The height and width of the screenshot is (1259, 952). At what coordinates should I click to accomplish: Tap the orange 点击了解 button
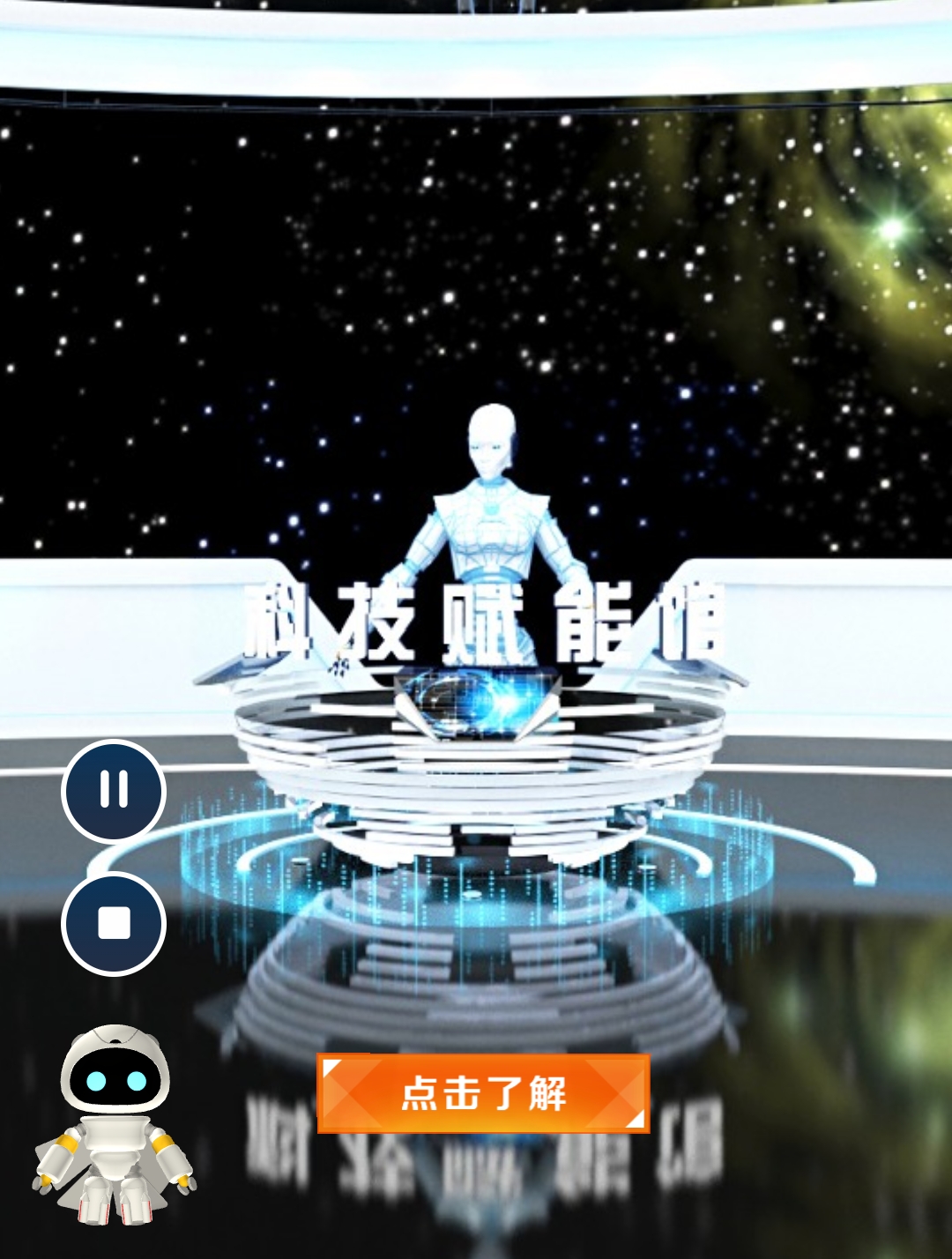pyautogui.click(x=483, y=1093)
